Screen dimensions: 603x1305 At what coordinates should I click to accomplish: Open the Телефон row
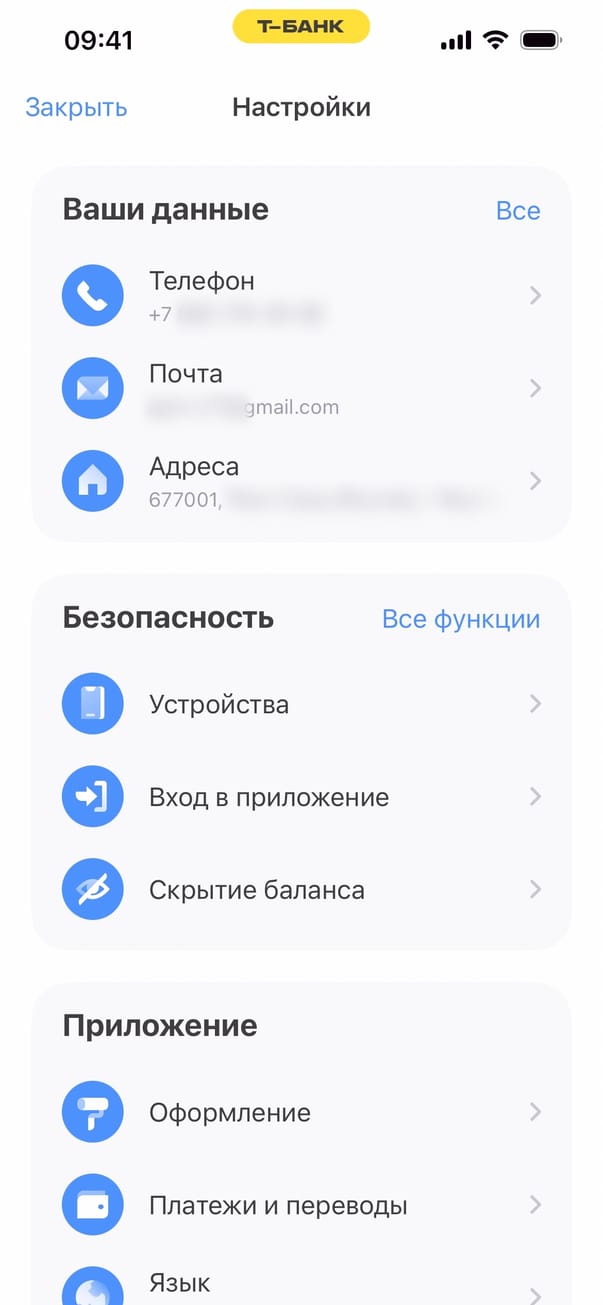click(300, 296)
